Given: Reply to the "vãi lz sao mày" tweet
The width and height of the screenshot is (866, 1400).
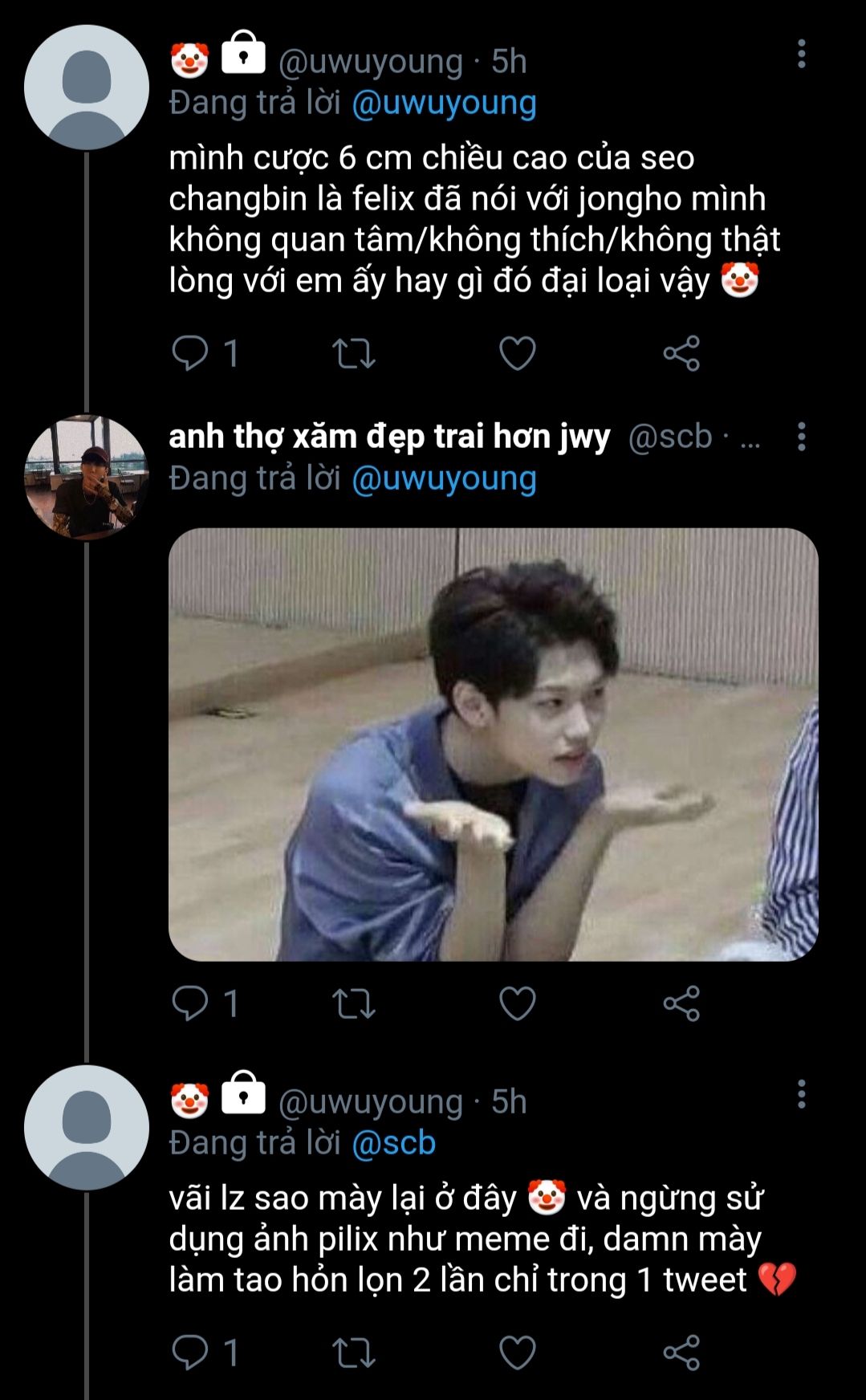Looking at the screenshot, I should click(190, 1353).
